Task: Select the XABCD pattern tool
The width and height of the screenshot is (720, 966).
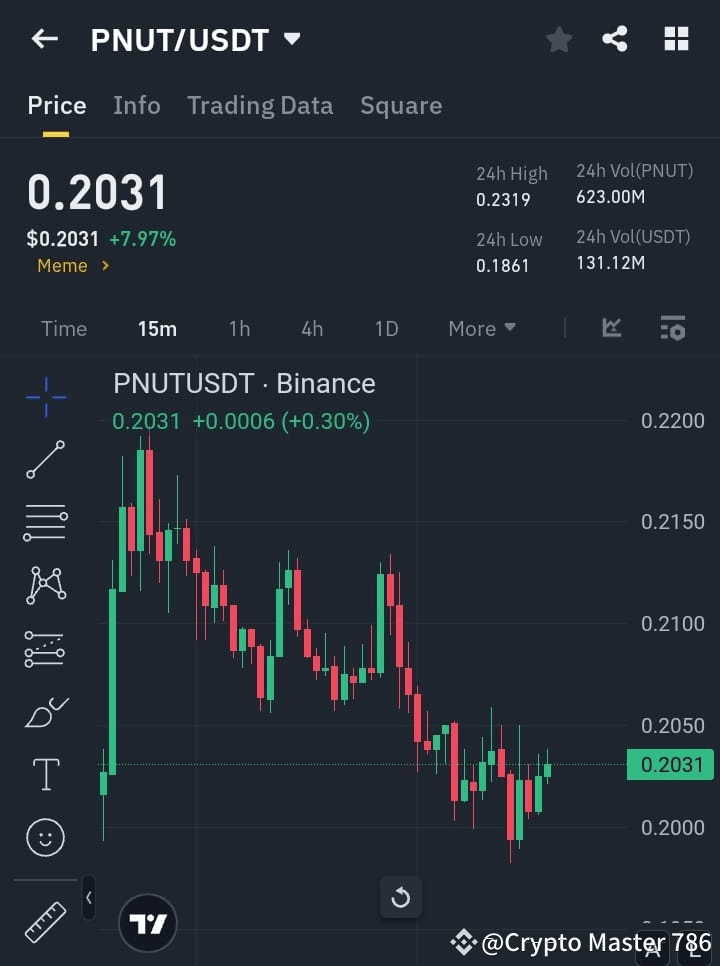Action: [45, 586]
